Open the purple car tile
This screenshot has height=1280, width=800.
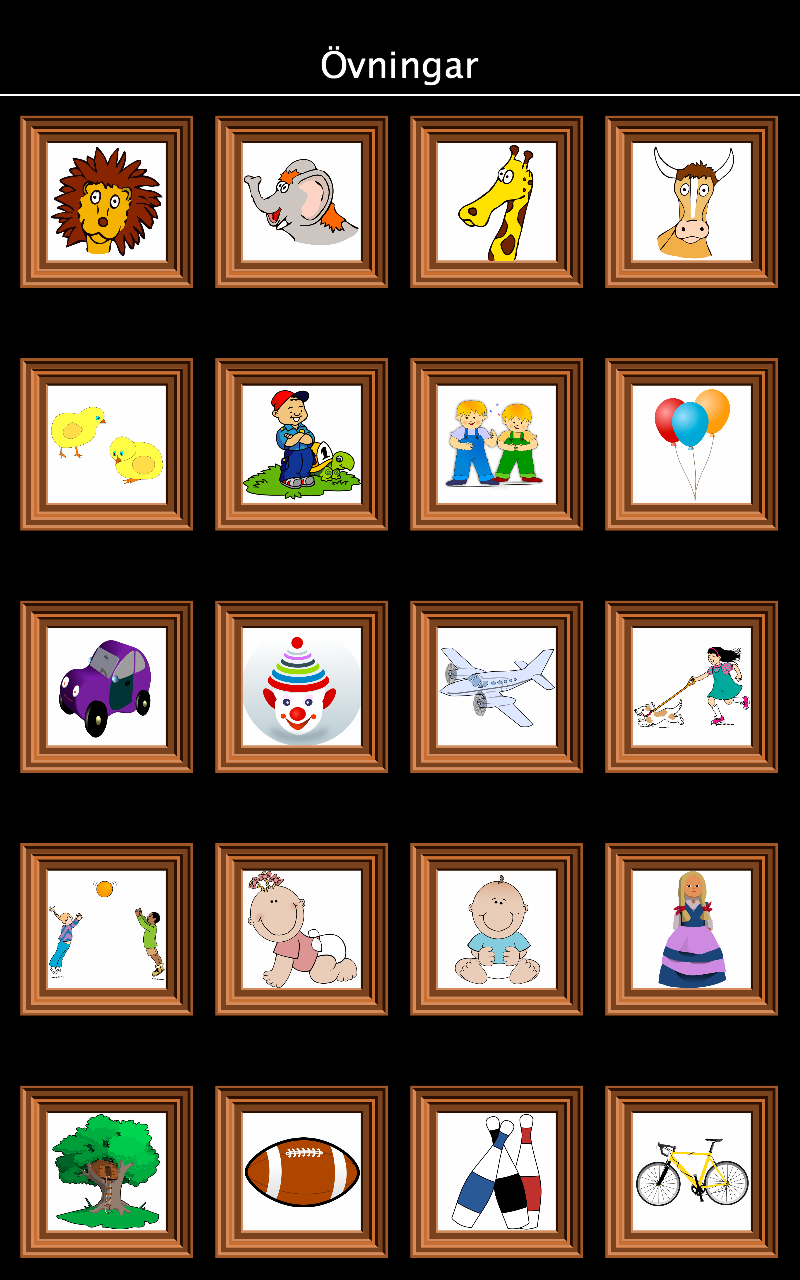(x=106, y=687)
